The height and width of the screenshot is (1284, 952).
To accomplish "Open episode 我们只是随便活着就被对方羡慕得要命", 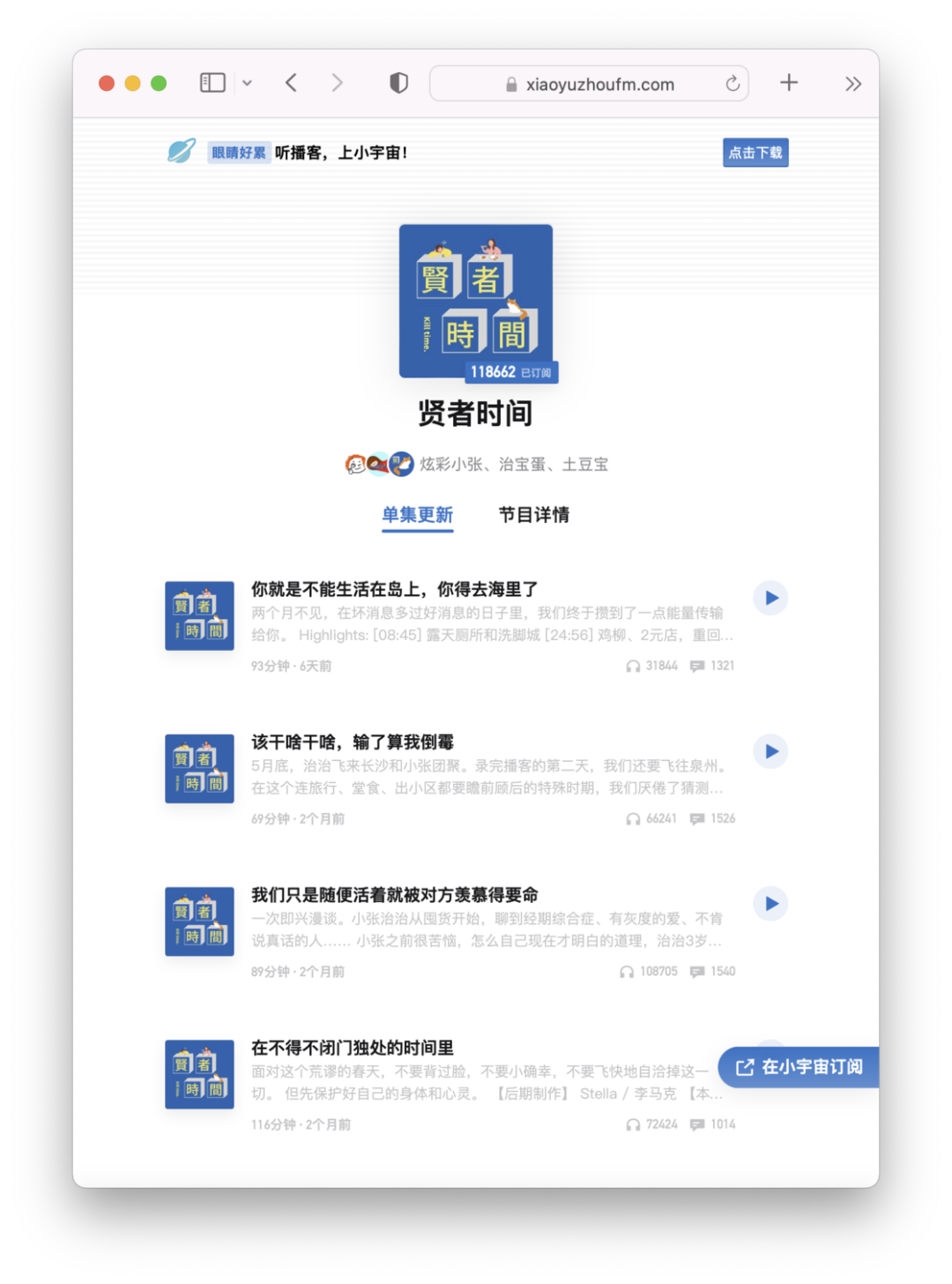I will pyautogui.click(x=394, y=895).
